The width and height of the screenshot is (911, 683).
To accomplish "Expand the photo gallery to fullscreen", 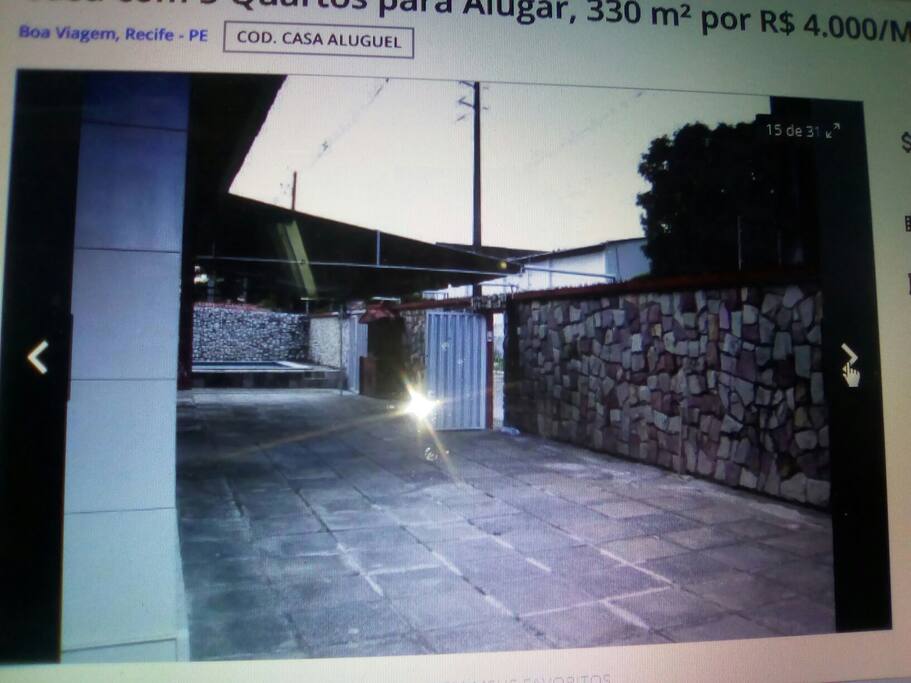I will pos(832,129).
